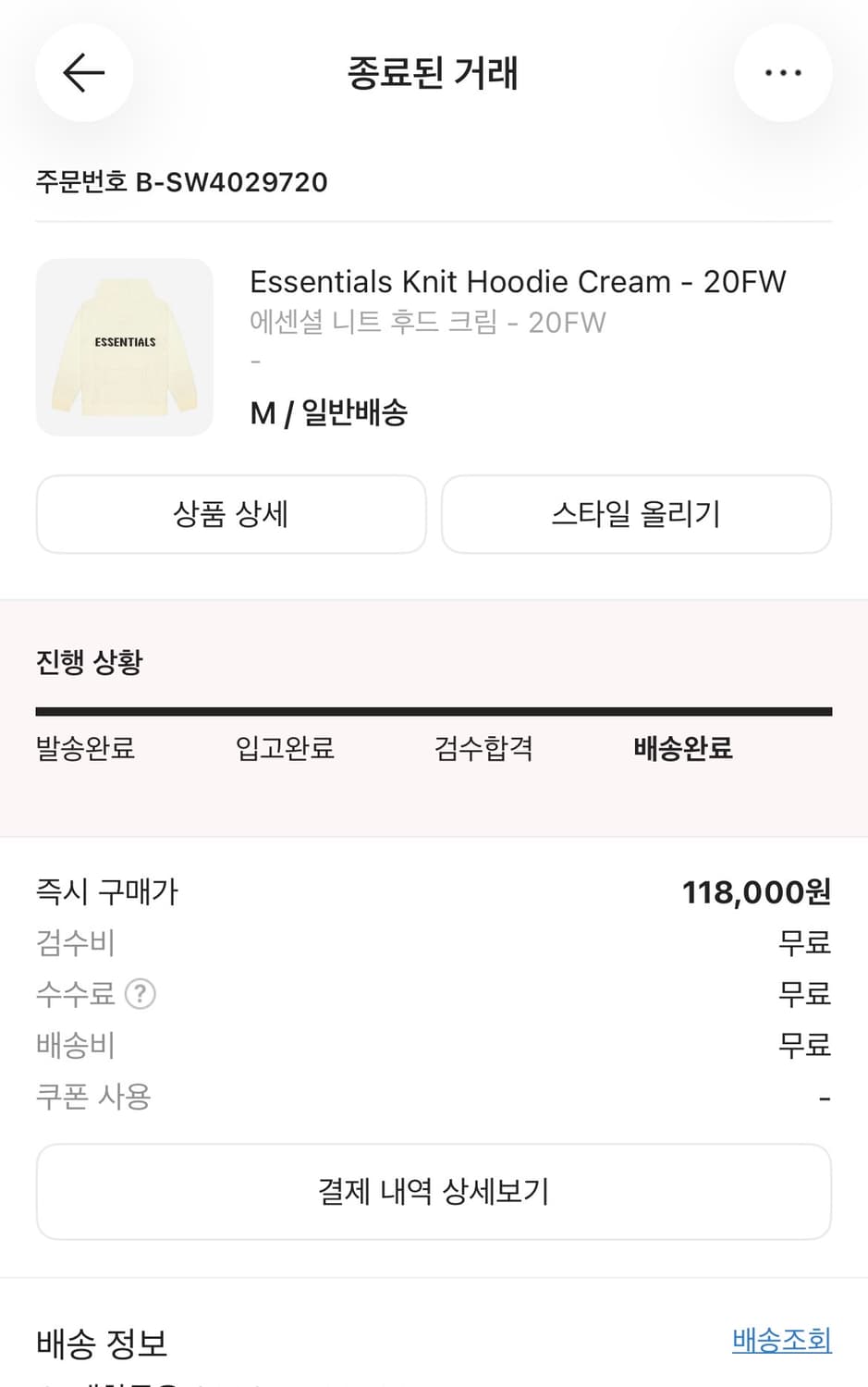868x1387 pixels.
Task: Tap the 상품 상세 button
Action: click(x=230, y=514)
